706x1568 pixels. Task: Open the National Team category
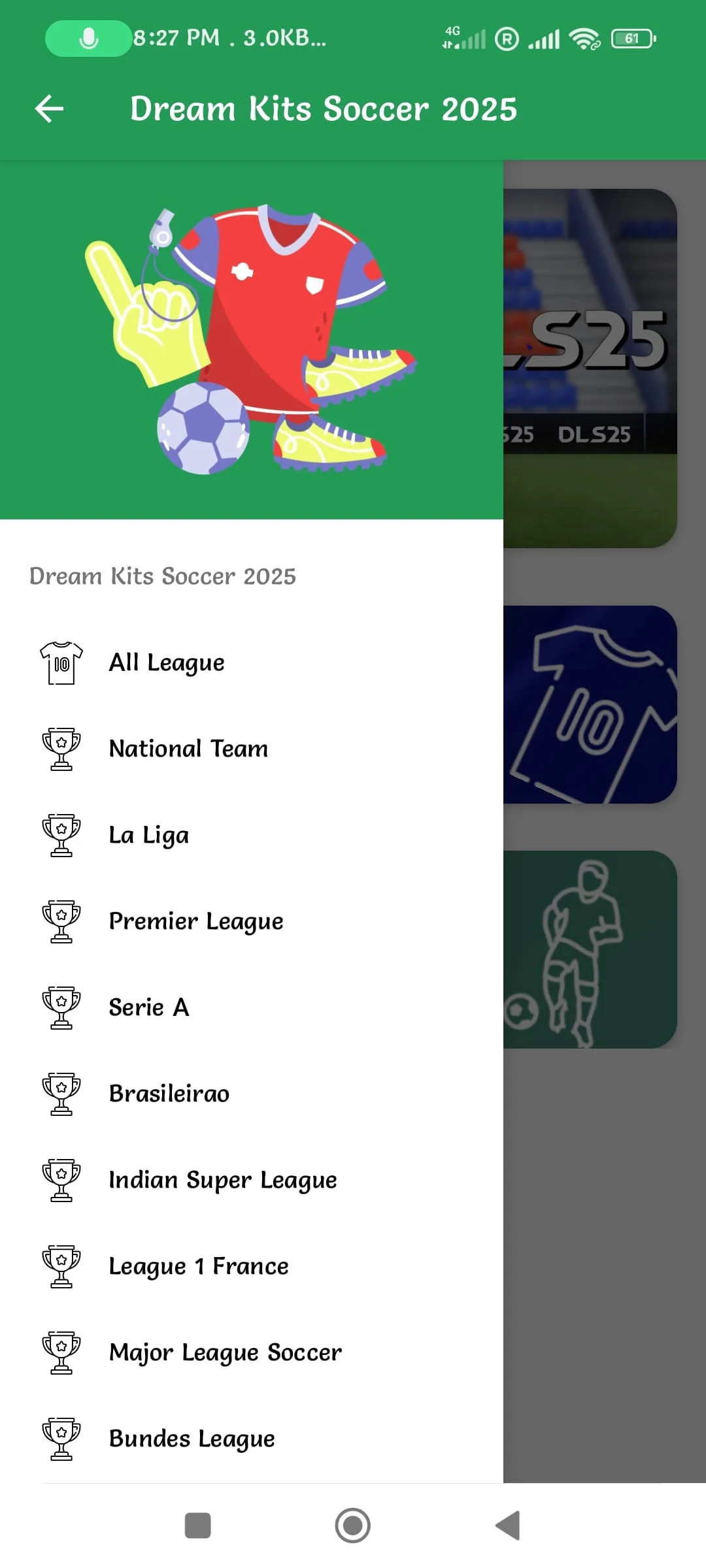coord(188,749)
